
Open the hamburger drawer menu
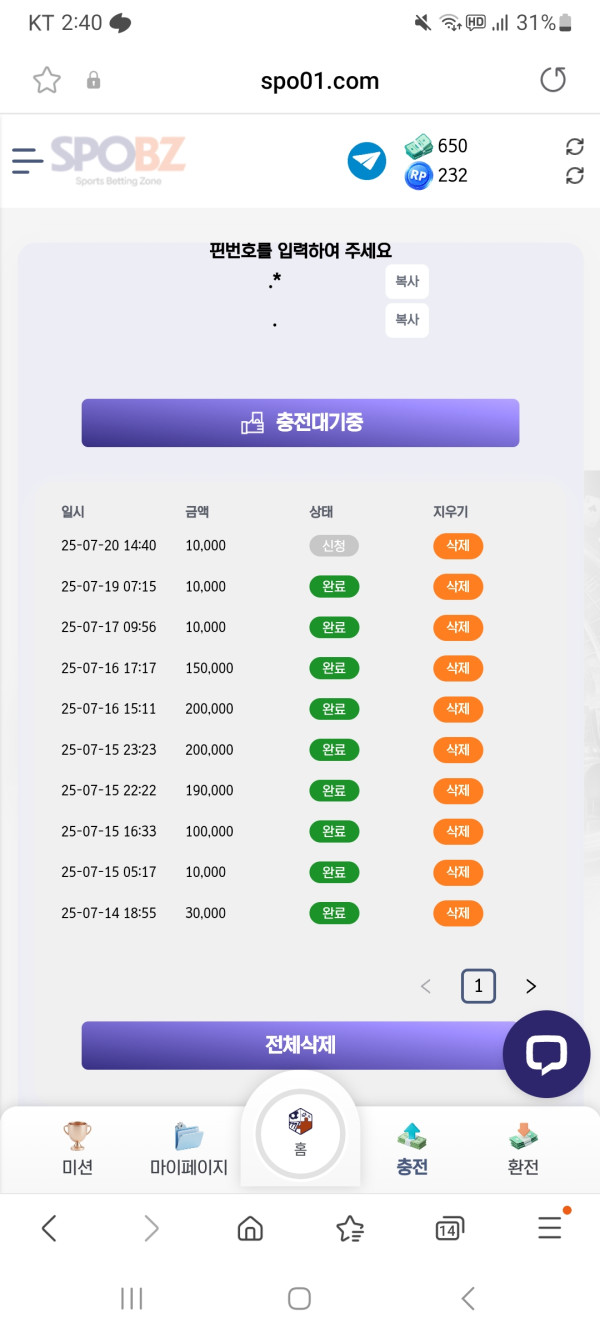[x=27, y=160]
